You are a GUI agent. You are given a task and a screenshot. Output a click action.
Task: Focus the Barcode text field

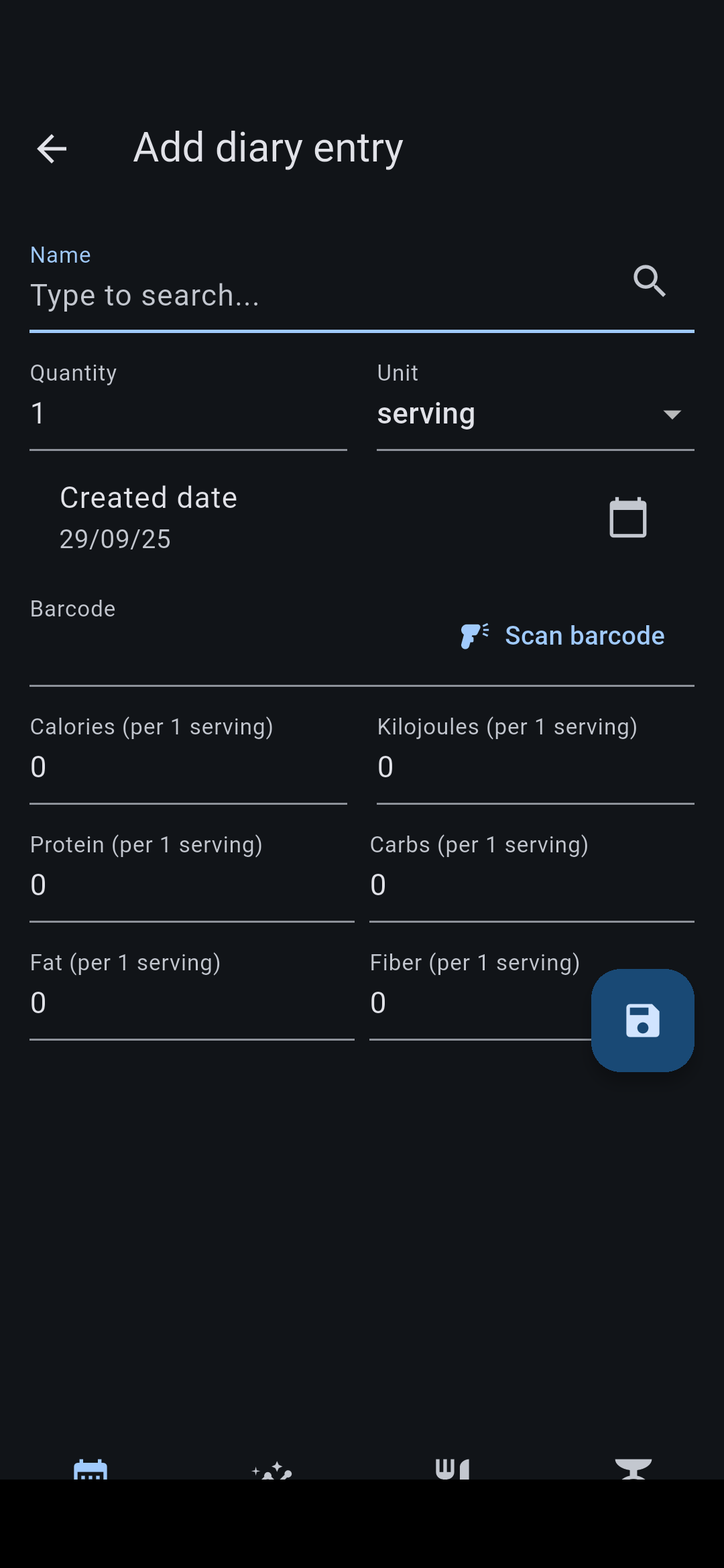click(x=228, y=649)
